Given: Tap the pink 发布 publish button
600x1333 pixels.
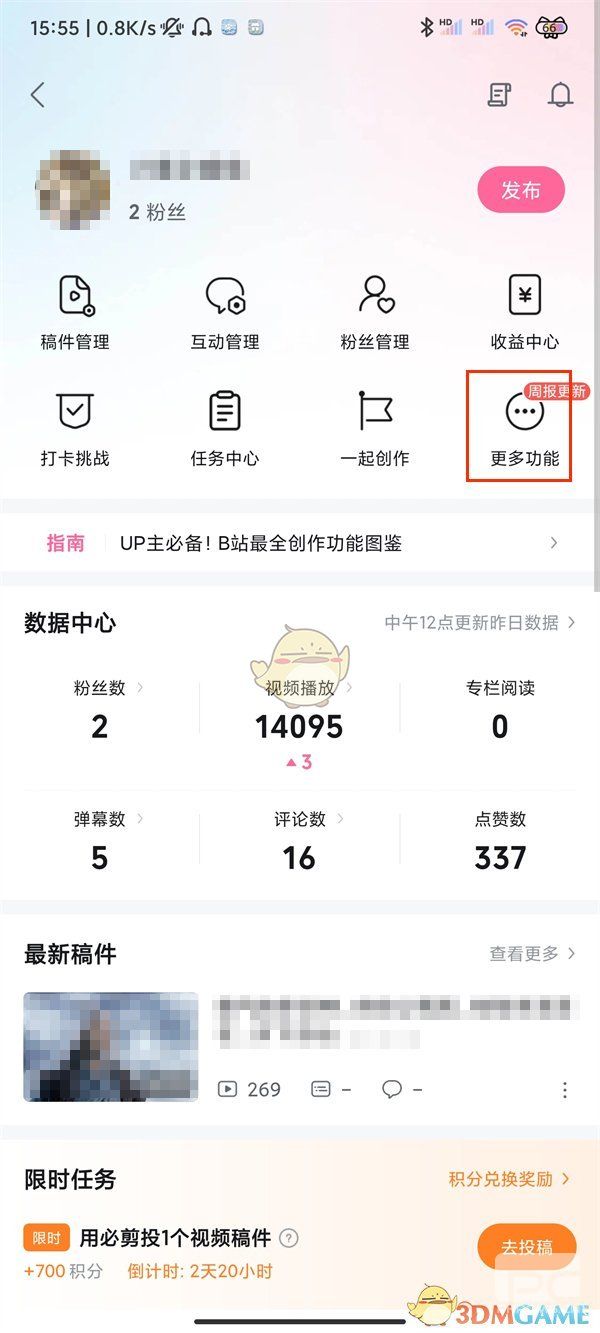Looking at the screenshot, I should (521, 190).
